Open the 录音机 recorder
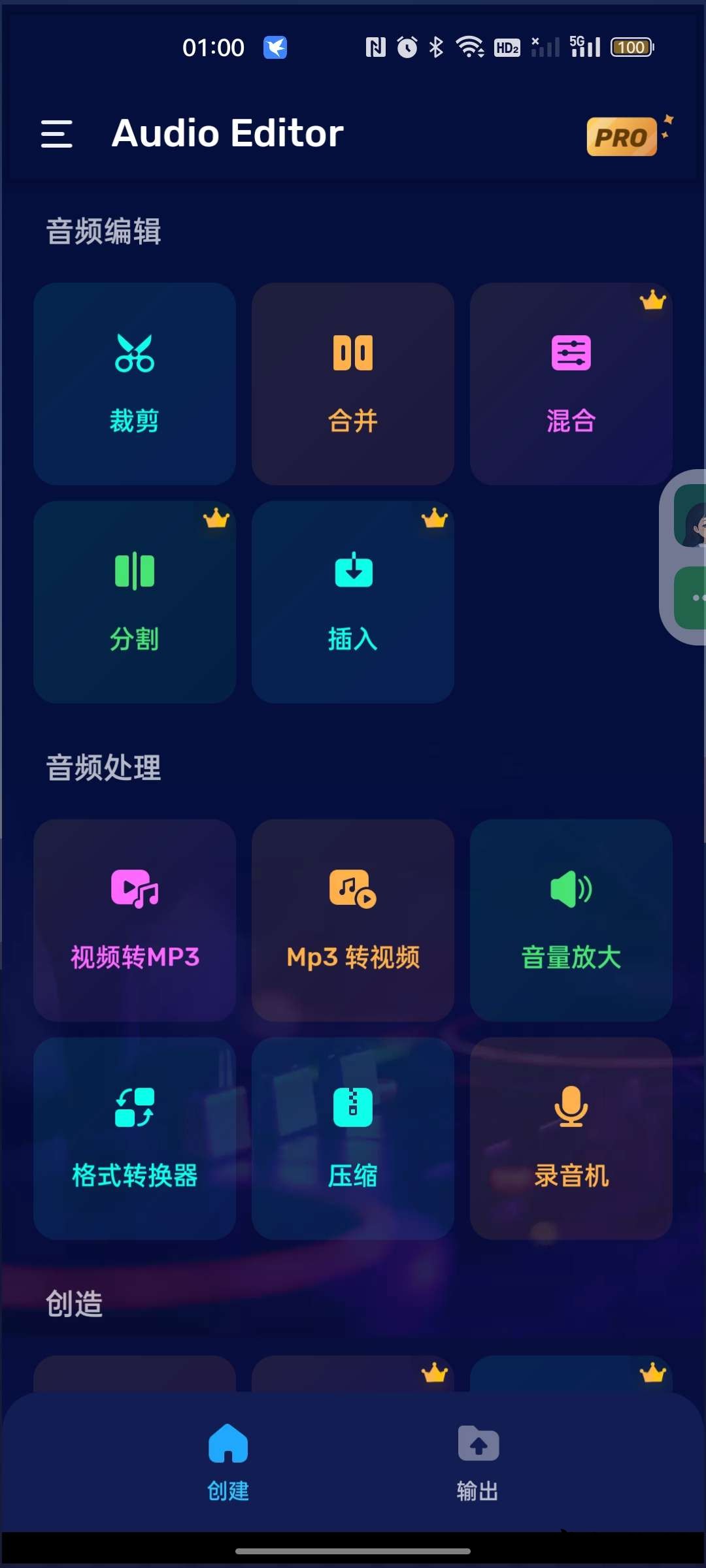706x1568 pixels. (571, 1138)
